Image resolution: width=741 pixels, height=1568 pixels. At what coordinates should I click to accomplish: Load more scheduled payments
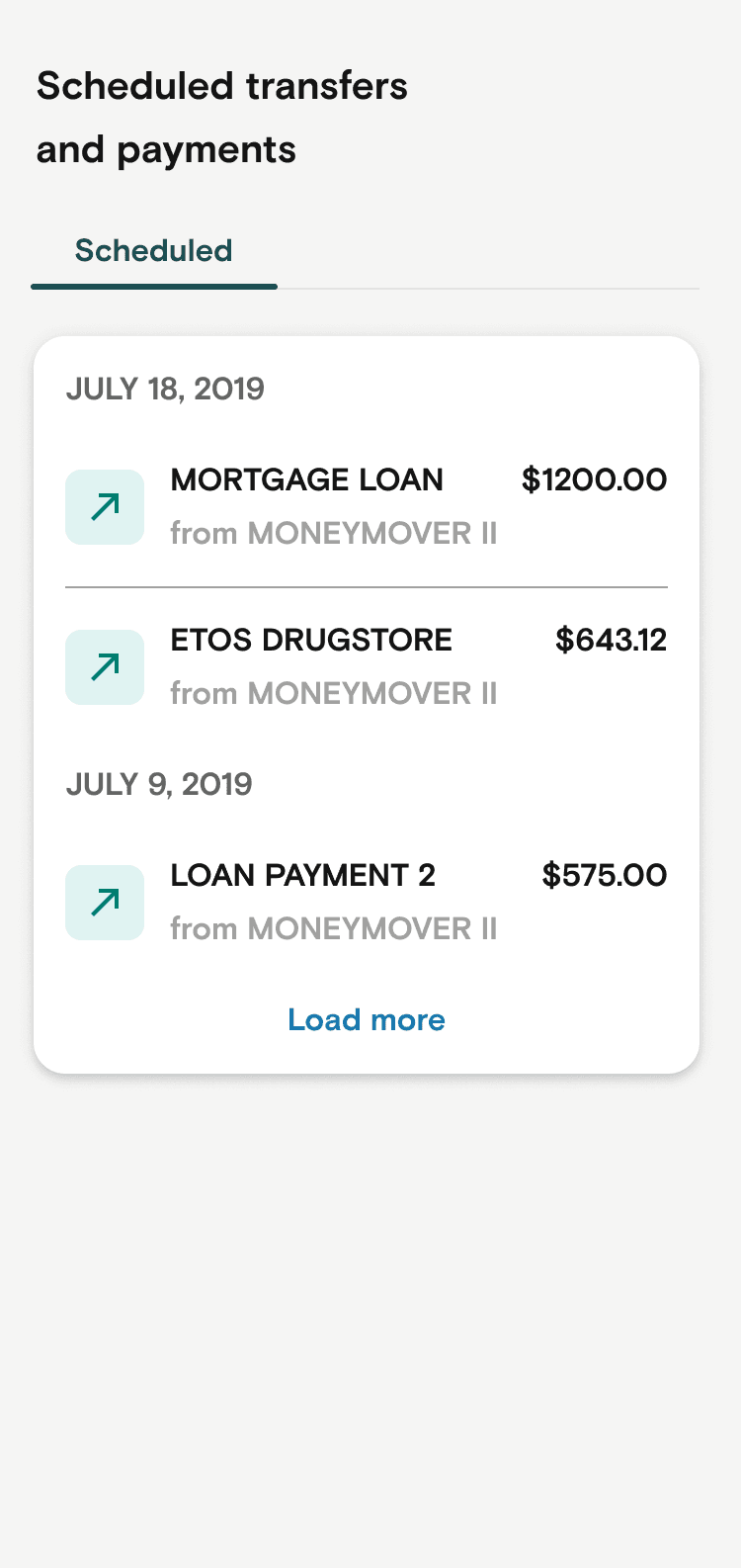366,1020
